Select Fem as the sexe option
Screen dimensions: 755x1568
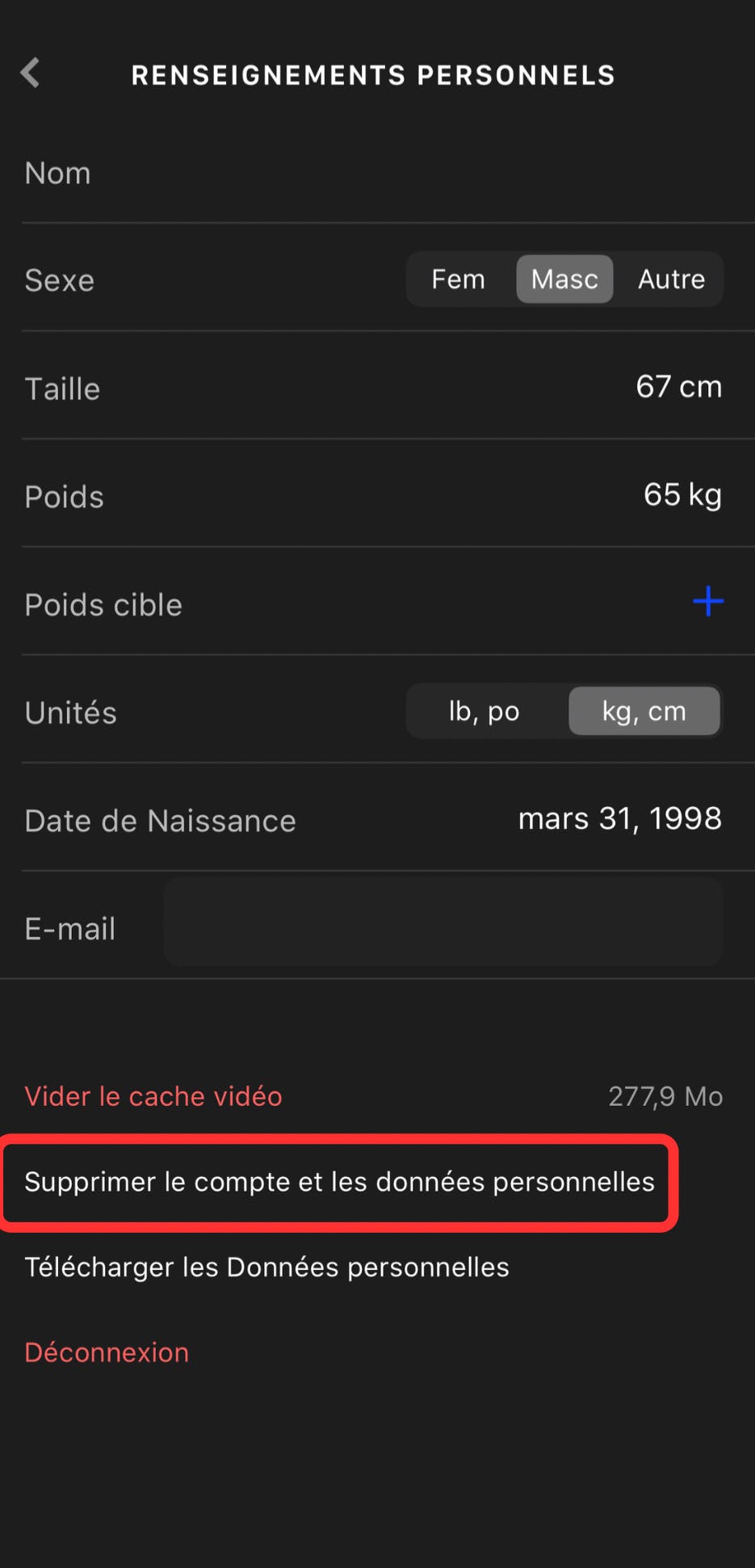click(458, 280)
